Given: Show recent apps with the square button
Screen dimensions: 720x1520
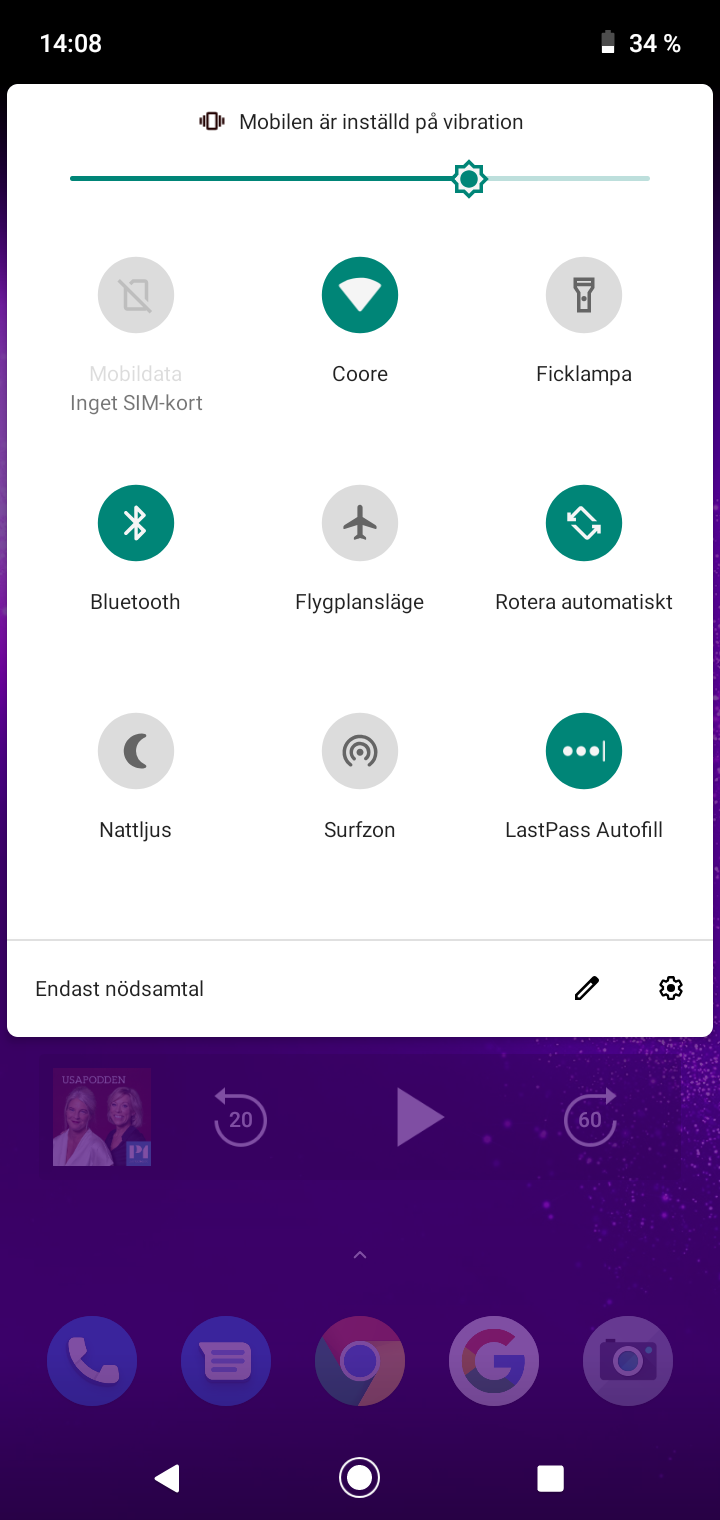Looking at the screenshot, I should (550, 1478).
